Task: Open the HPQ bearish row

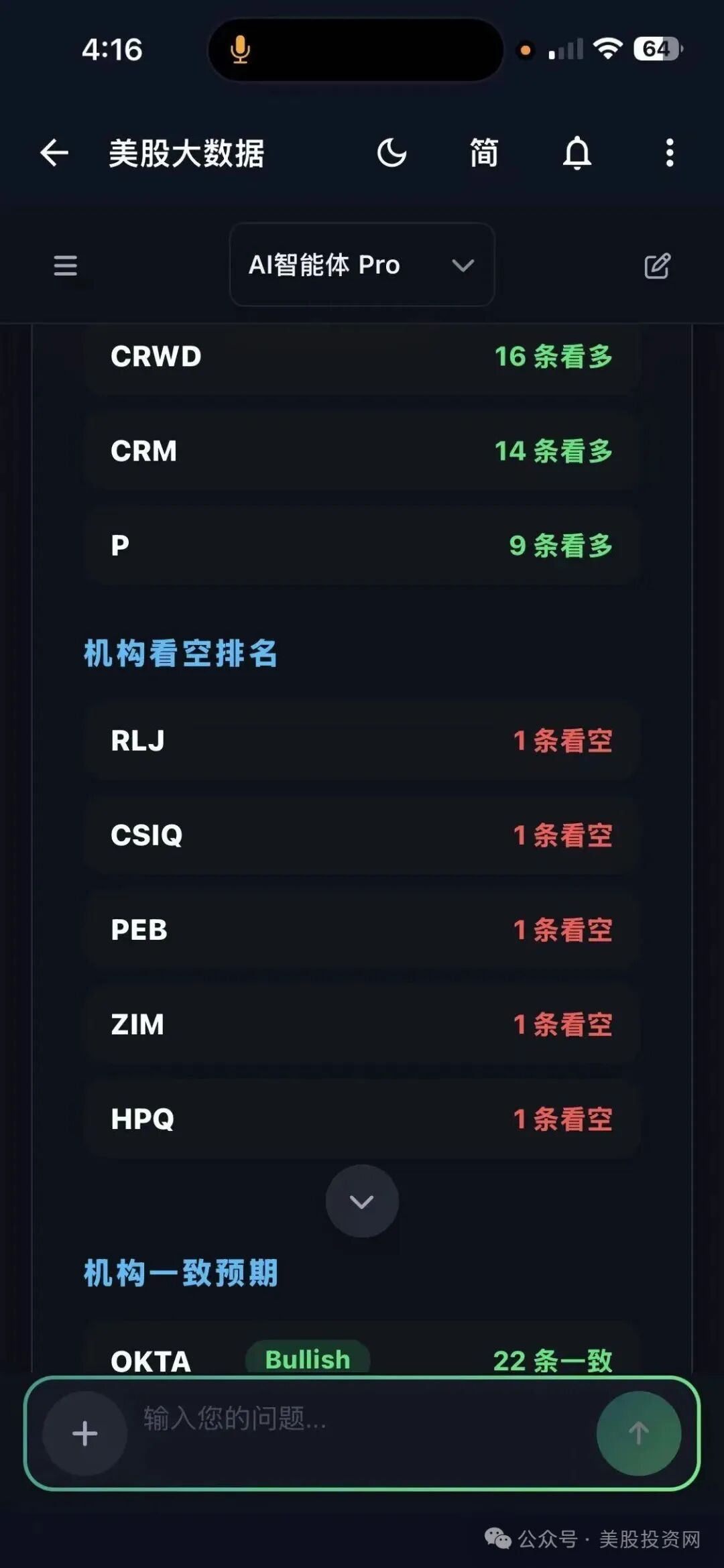Action: click(362, 1118)
